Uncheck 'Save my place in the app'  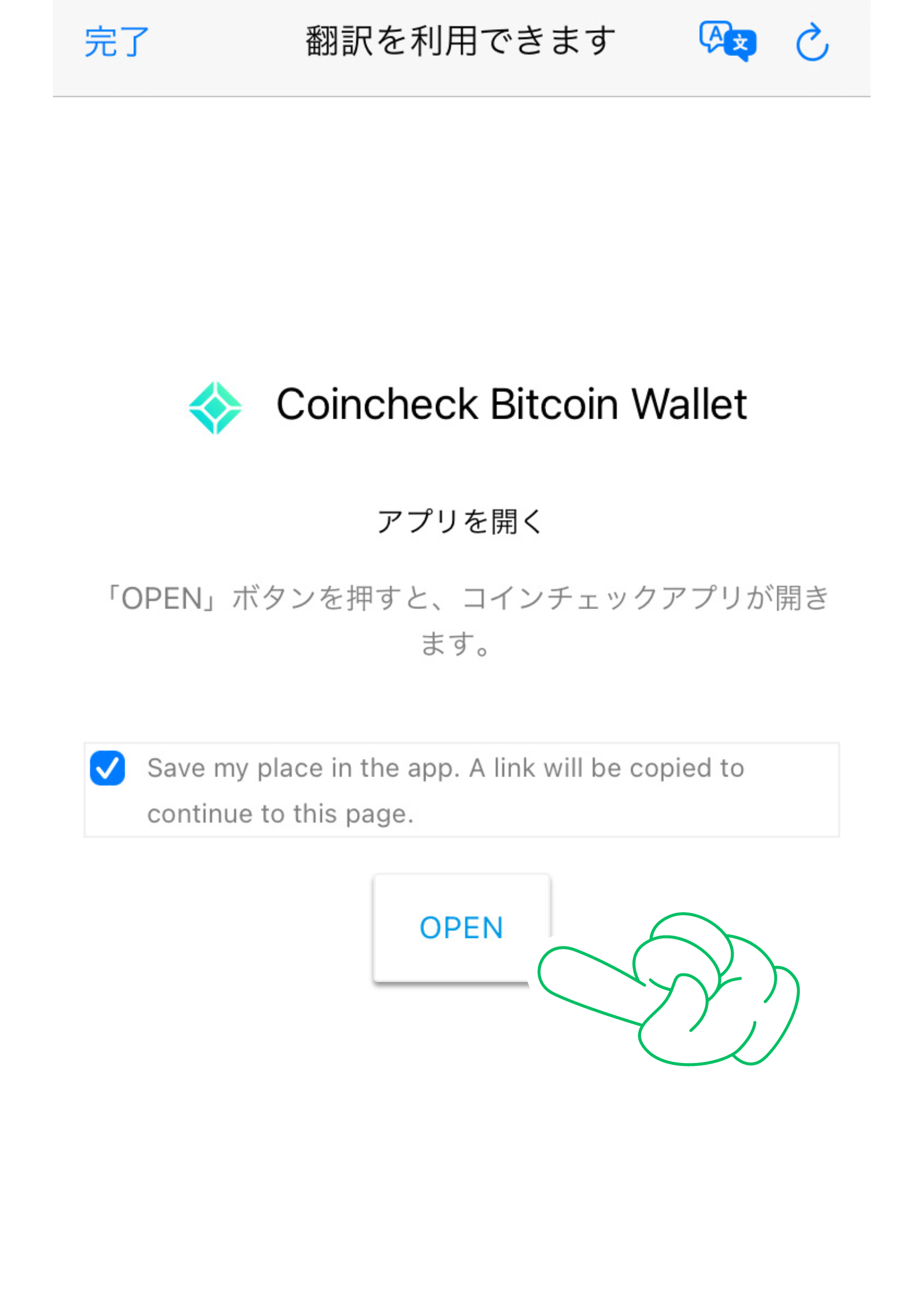[108, 768]
